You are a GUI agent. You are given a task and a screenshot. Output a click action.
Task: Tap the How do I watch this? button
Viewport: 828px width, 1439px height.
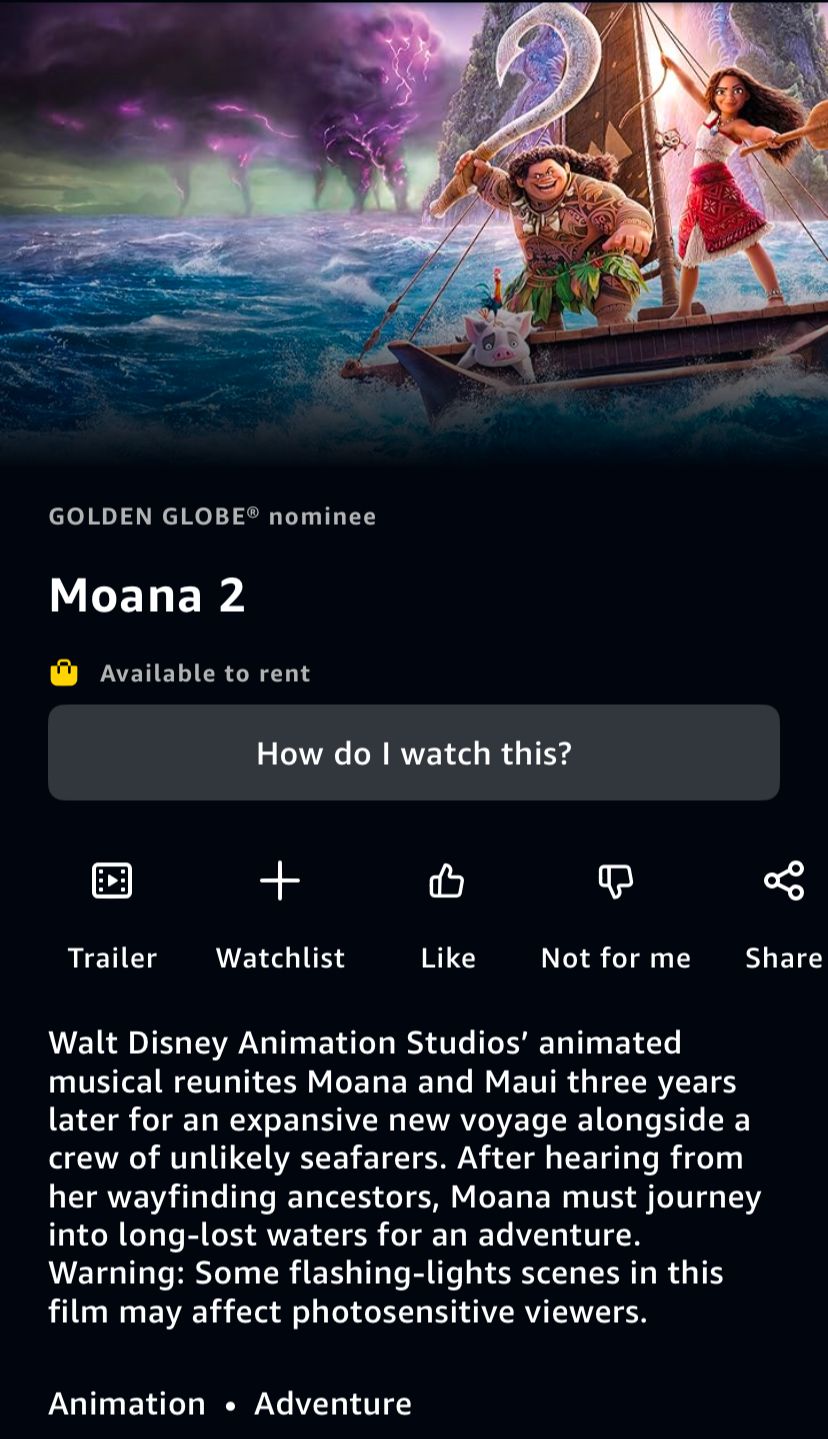(x=414, y=752)
